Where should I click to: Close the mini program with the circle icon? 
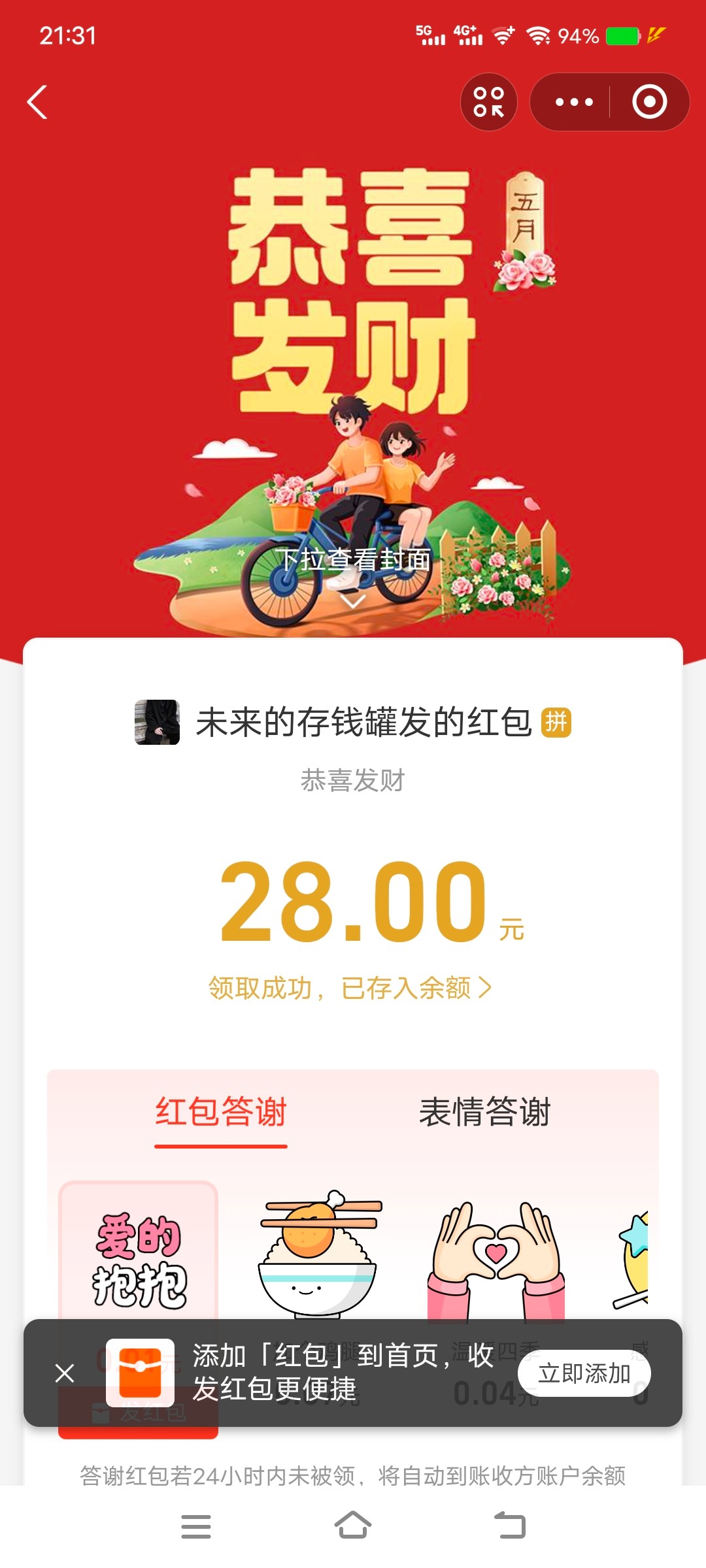pos(649,103)
